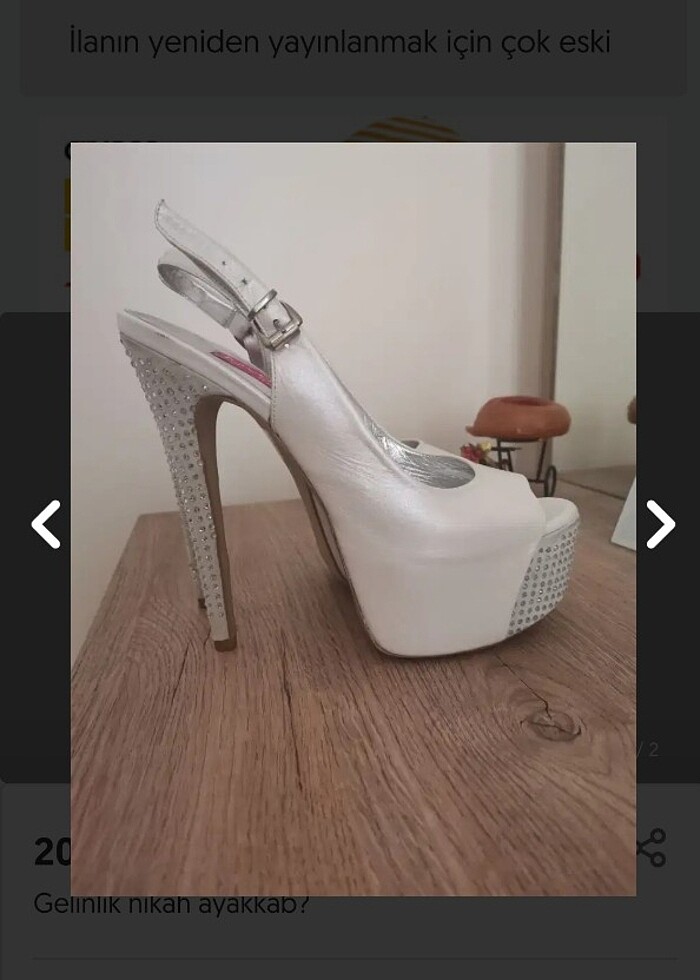Go to the next listing photo
Screen dimensions: 700x980
[x=659, y=525]
